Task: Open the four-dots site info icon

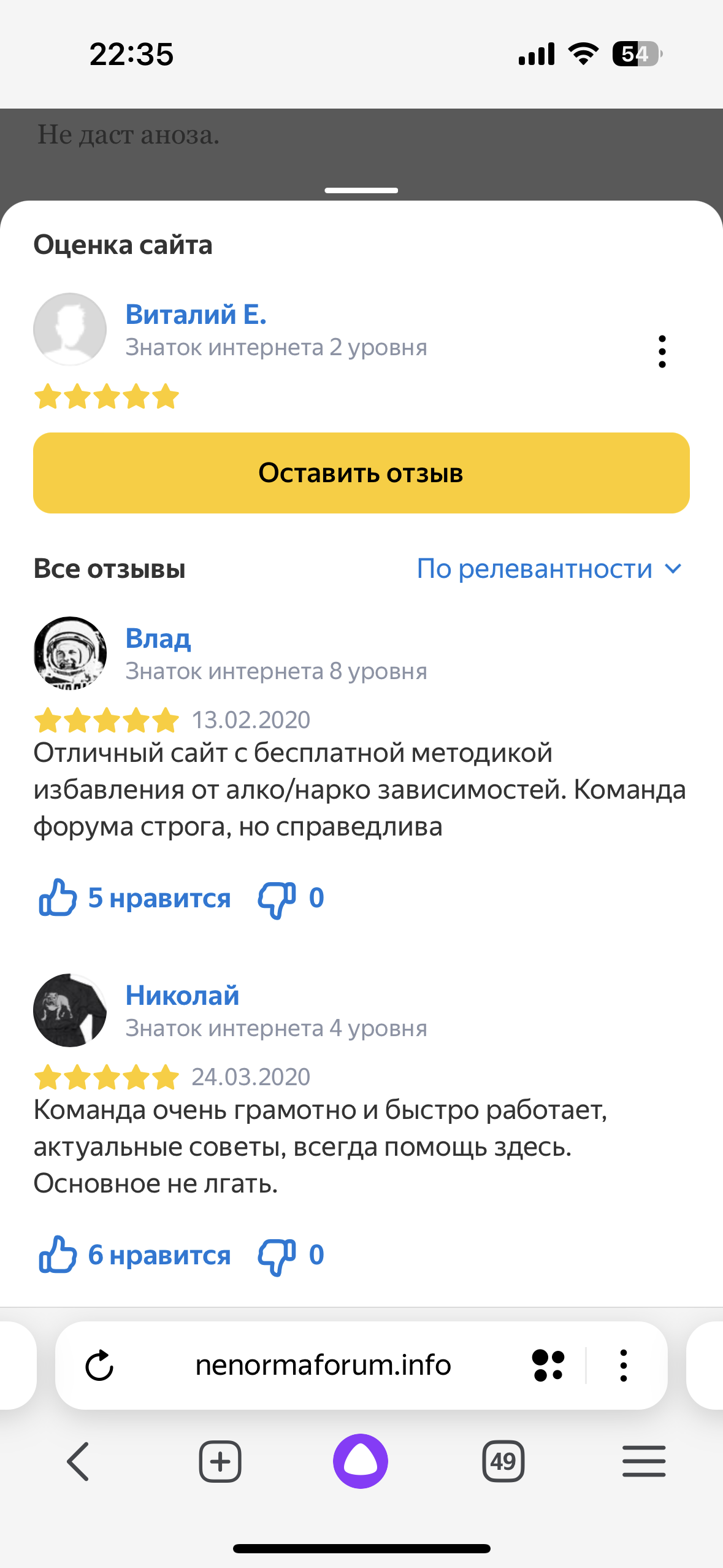Action: pos(548,1366)
